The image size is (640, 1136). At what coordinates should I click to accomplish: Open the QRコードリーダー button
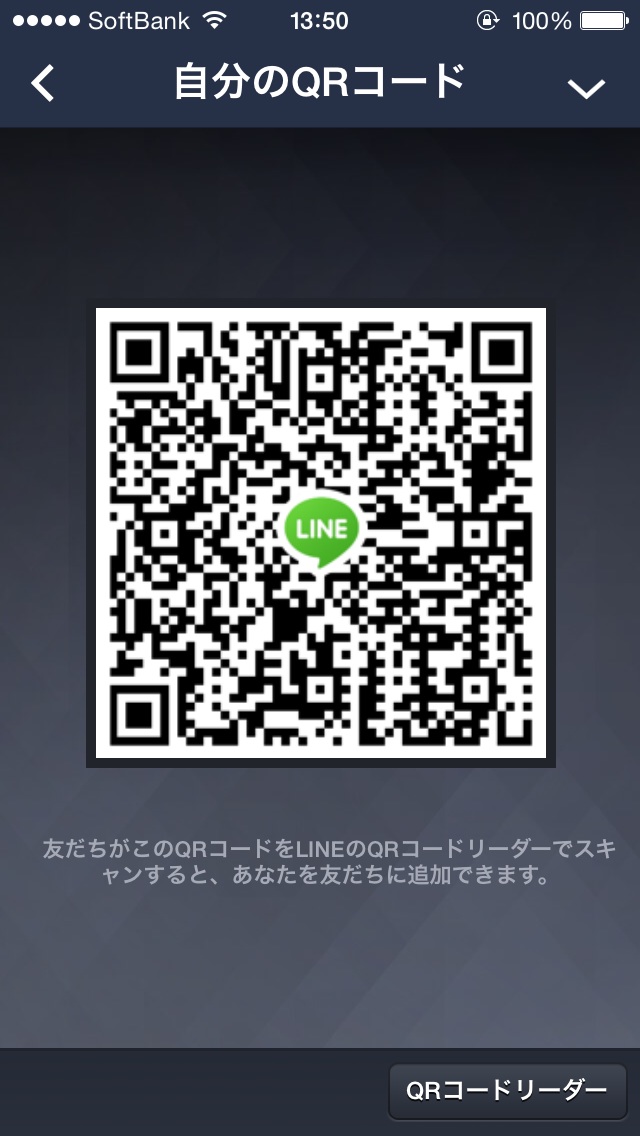[507, 1090]
